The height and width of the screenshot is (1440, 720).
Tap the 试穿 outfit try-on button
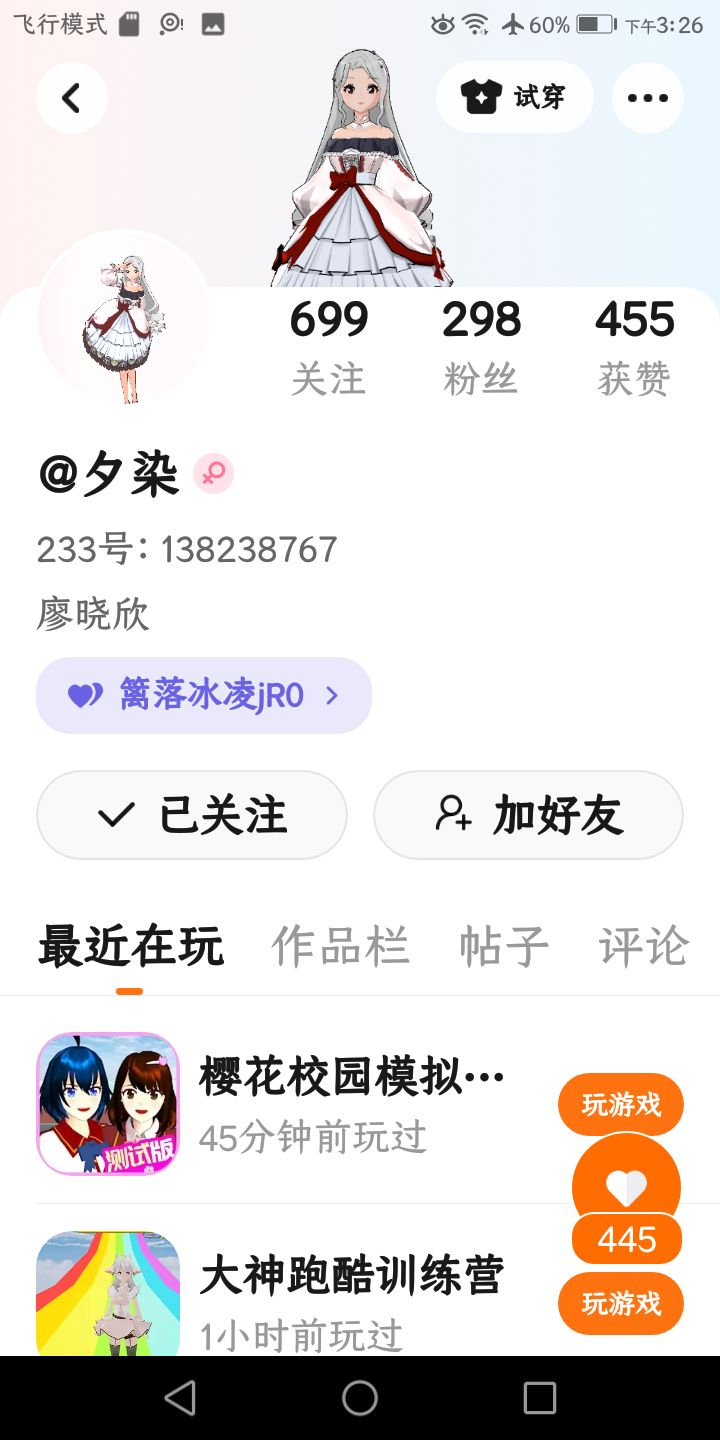click(x=514, y=97)
